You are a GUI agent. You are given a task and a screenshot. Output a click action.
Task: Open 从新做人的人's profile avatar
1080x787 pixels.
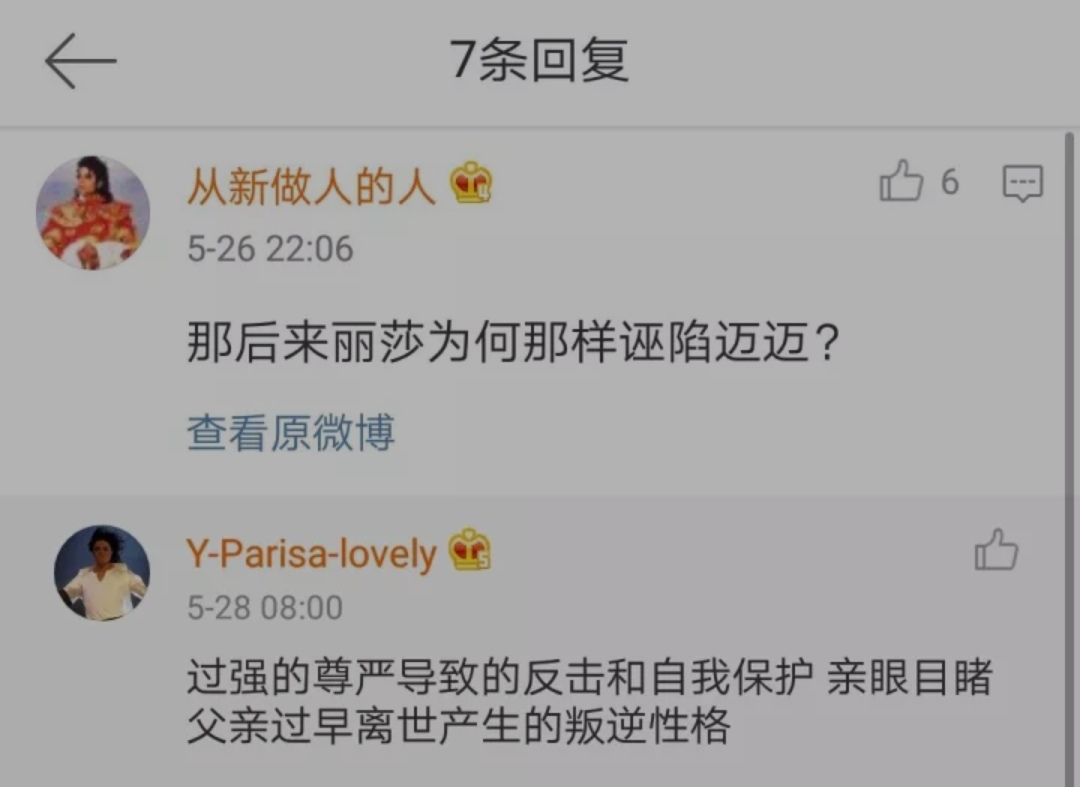[93, 212]
